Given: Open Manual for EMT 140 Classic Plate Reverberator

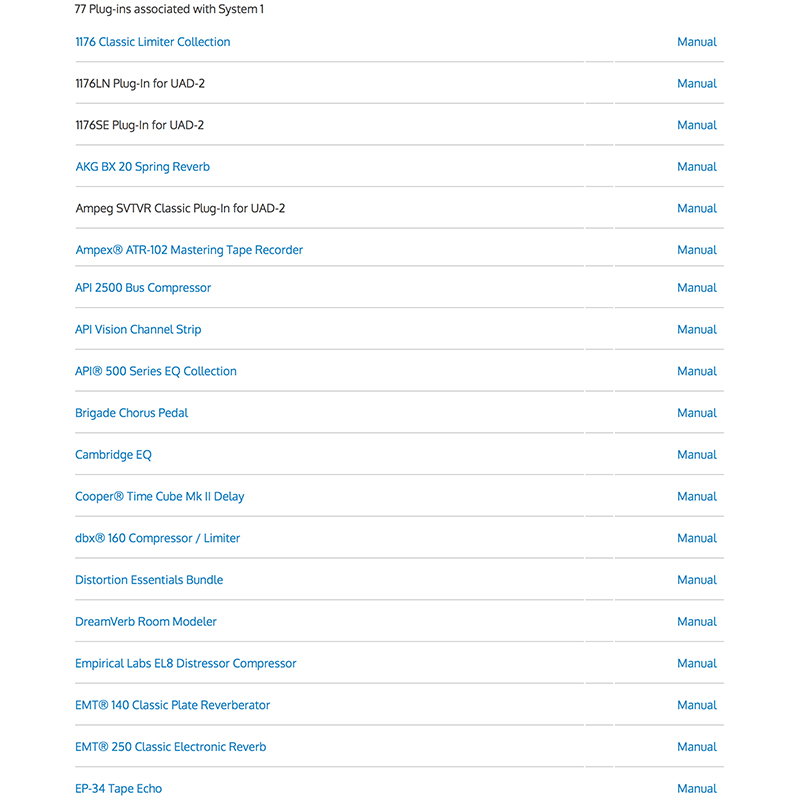Looking at the screenshot, I should 696,706.
